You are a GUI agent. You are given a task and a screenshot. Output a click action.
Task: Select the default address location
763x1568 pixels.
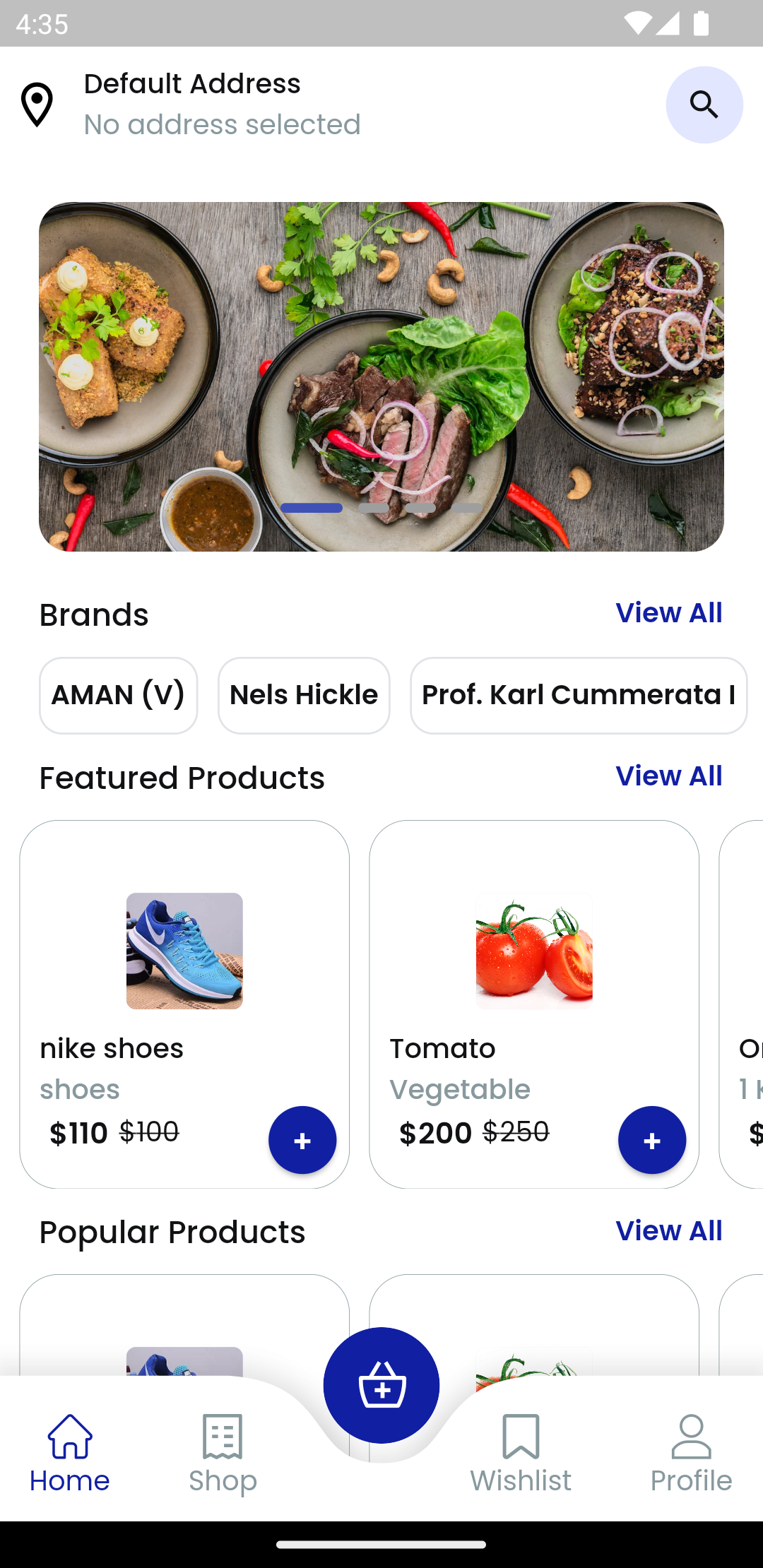(x=191, y=105)
